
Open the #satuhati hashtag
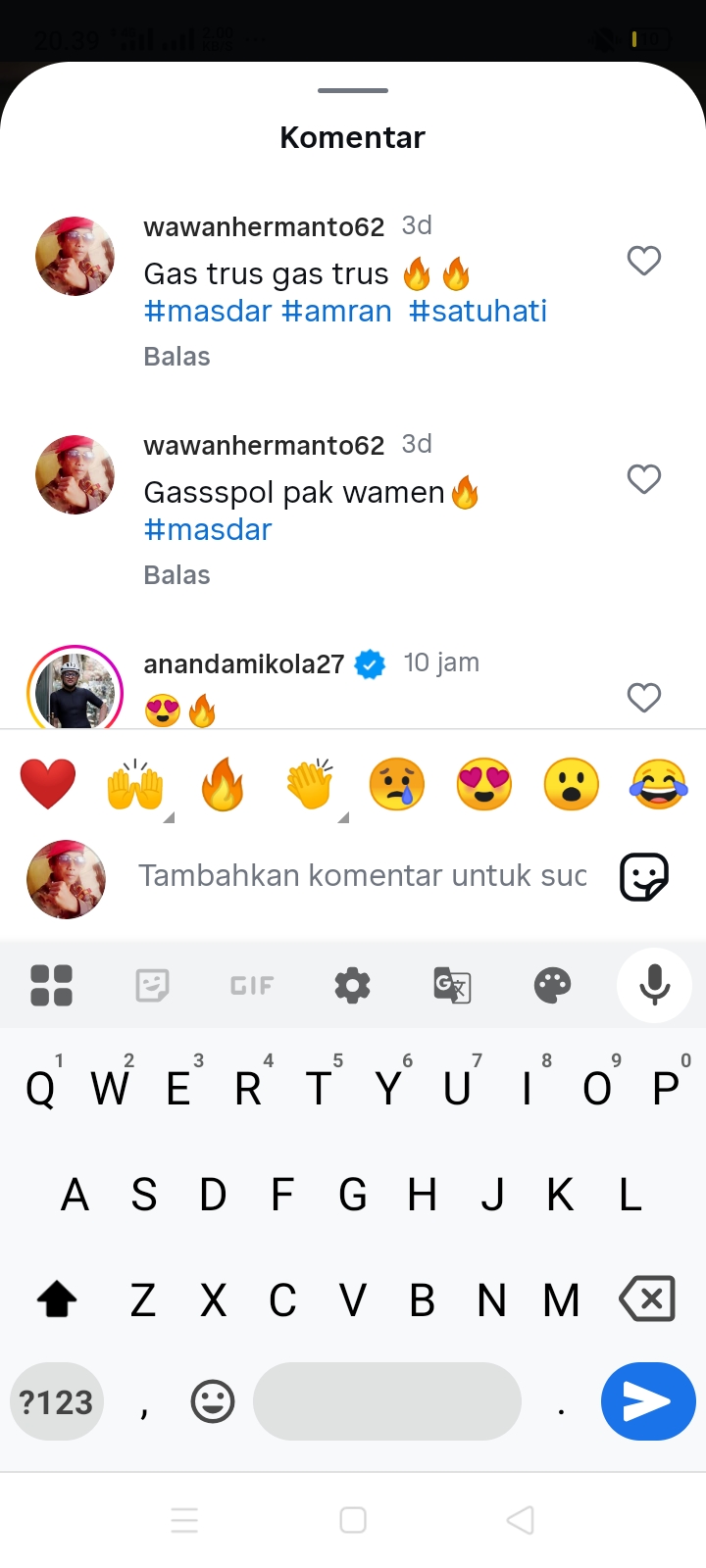pos(478,312)
